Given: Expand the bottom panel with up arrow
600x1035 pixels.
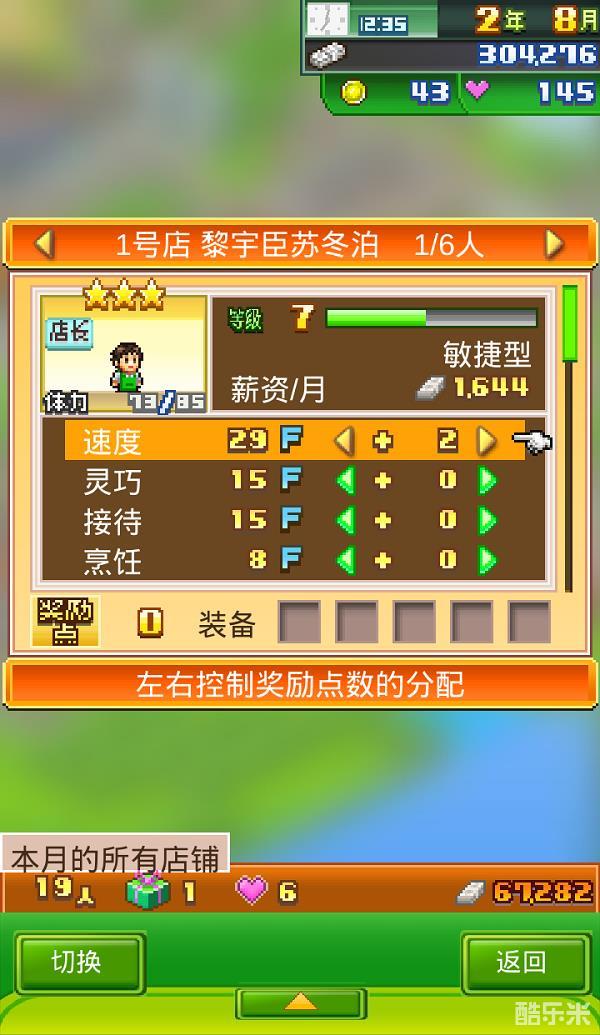Looking at the screenshot, I should [300, 1002].
